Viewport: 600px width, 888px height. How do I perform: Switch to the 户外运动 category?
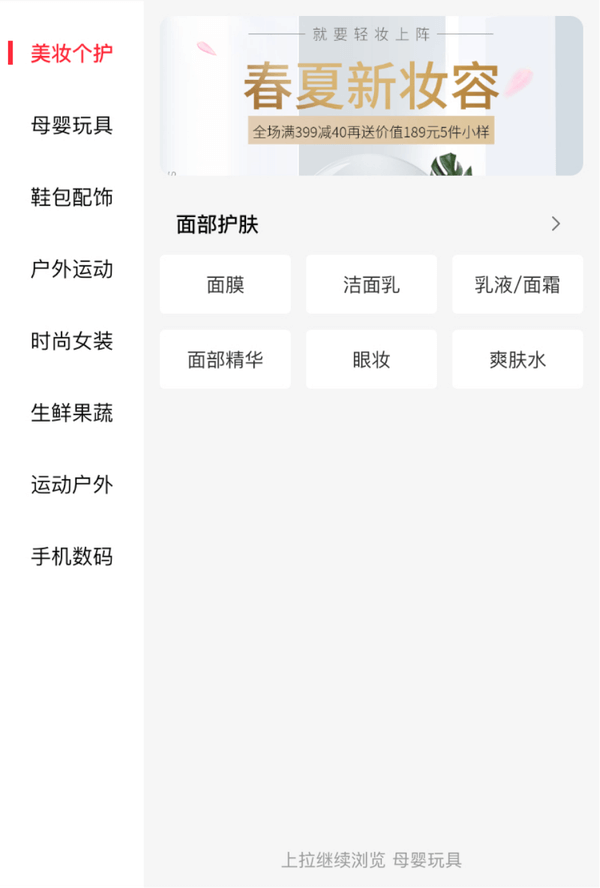tap(72, 270)
